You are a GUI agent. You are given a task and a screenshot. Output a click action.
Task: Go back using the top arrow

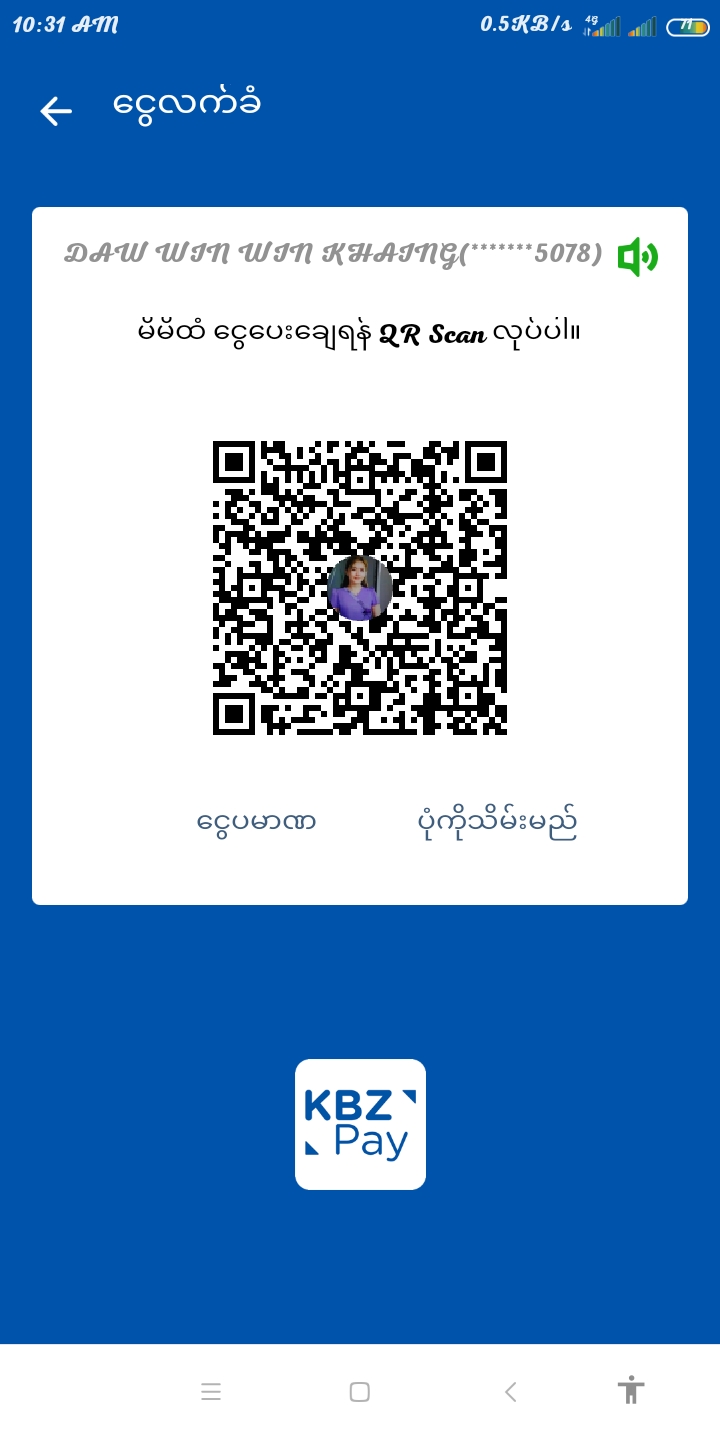coord(56,111)
